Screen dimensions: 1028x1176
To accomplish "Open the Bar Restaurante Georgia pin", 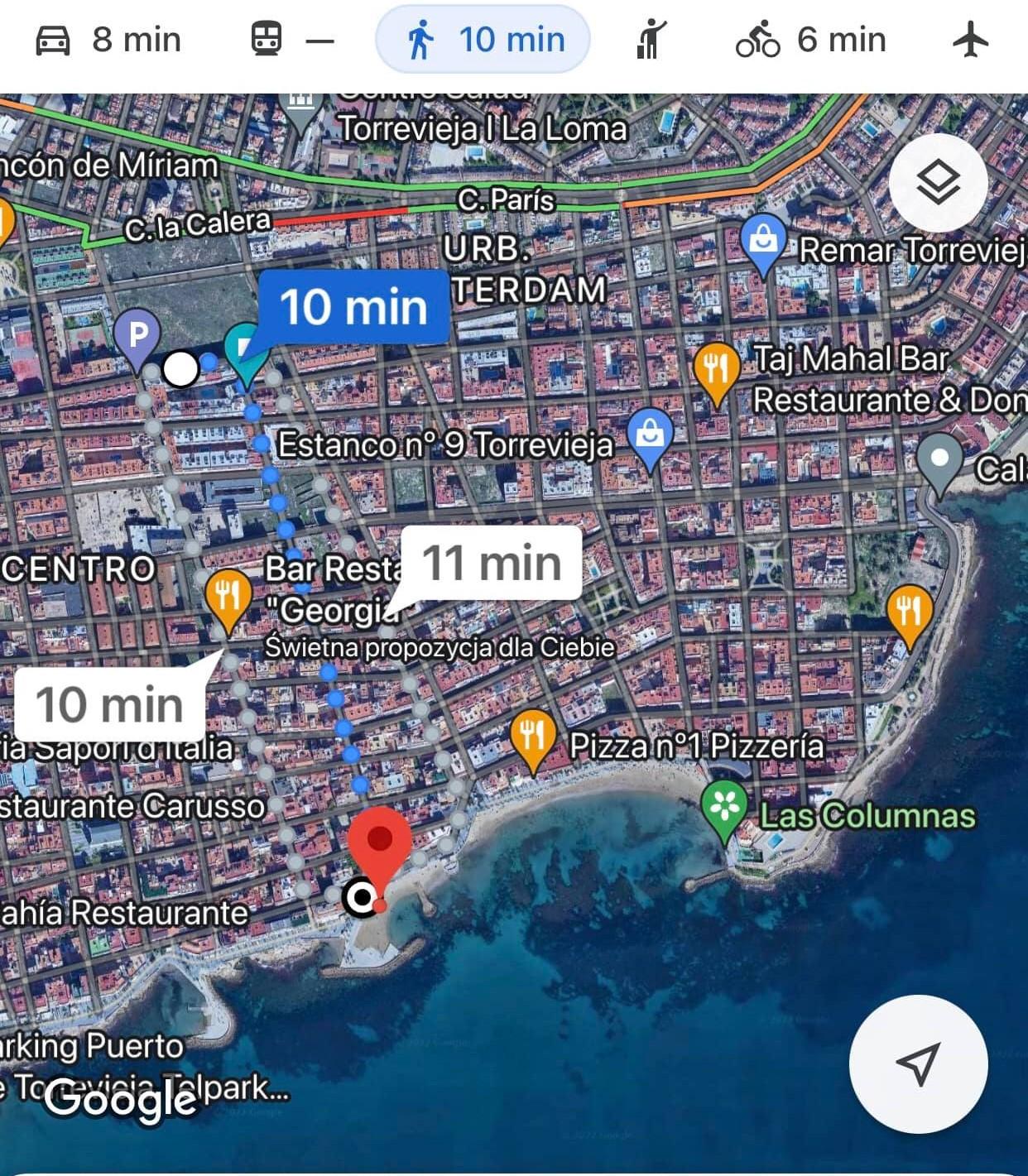I will pos(228,596).
